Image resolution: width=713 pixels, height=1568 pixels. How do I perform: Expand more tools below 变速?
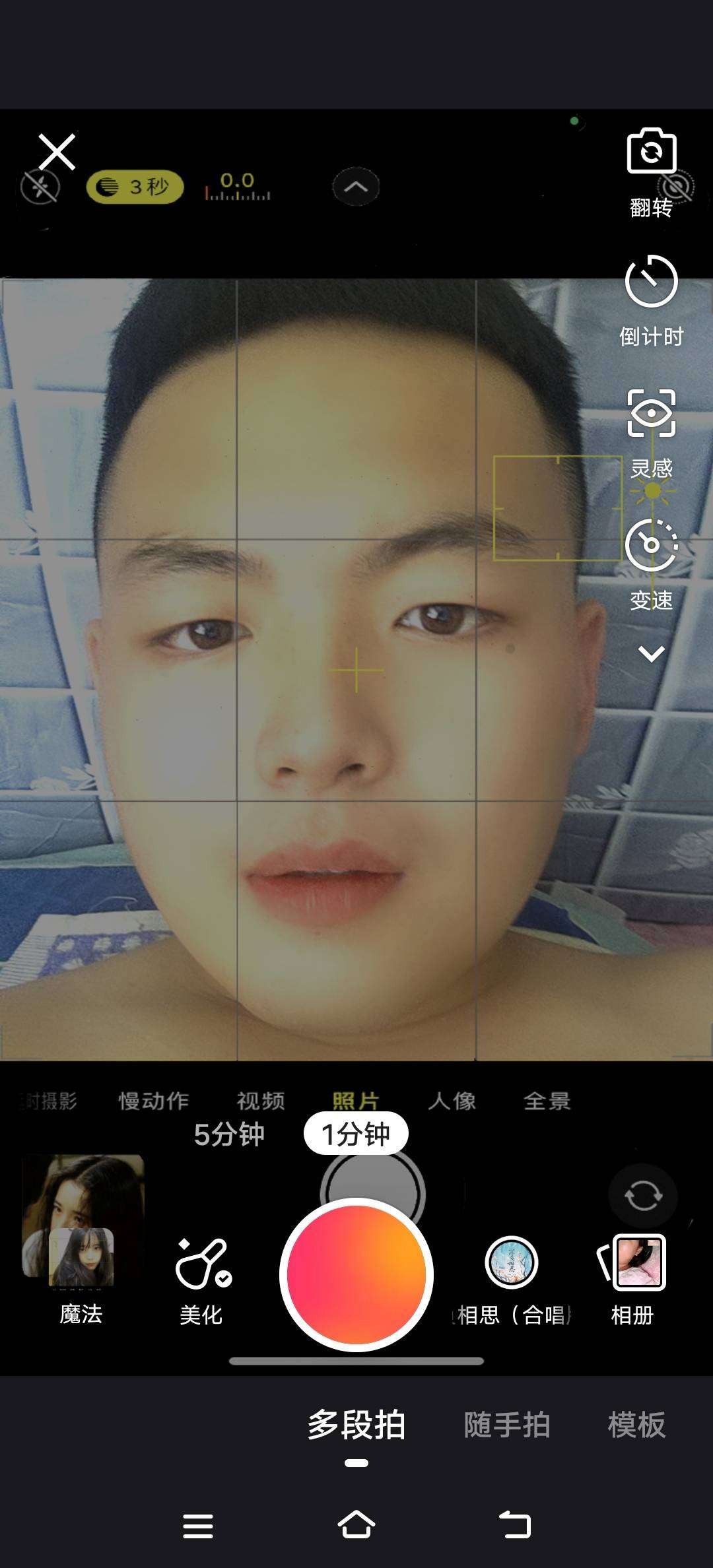pos(652,654)
